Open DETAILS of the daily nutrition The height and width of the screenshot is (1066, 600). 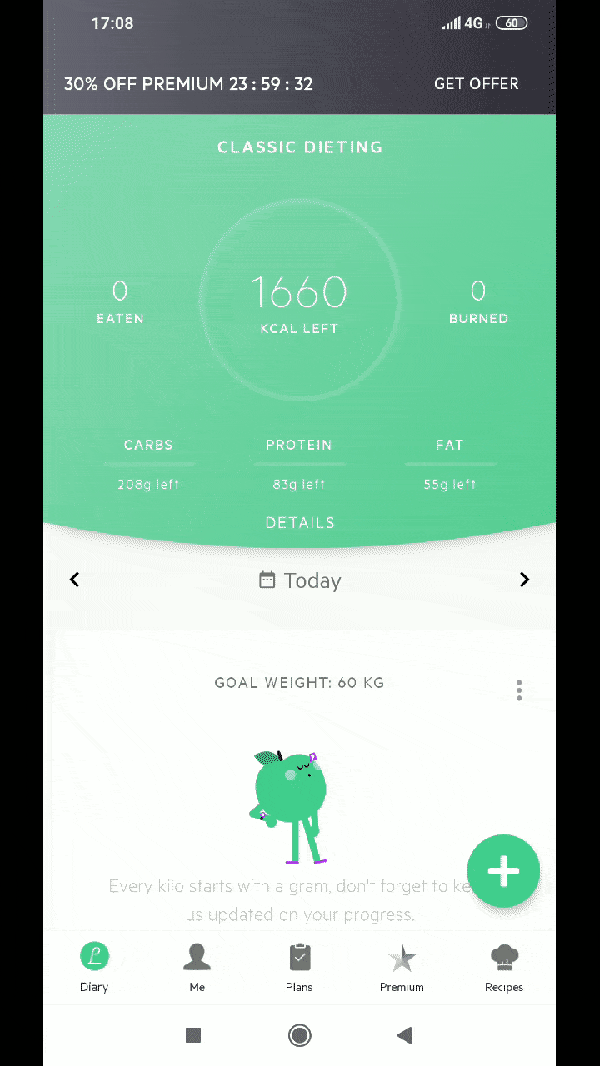300,522
